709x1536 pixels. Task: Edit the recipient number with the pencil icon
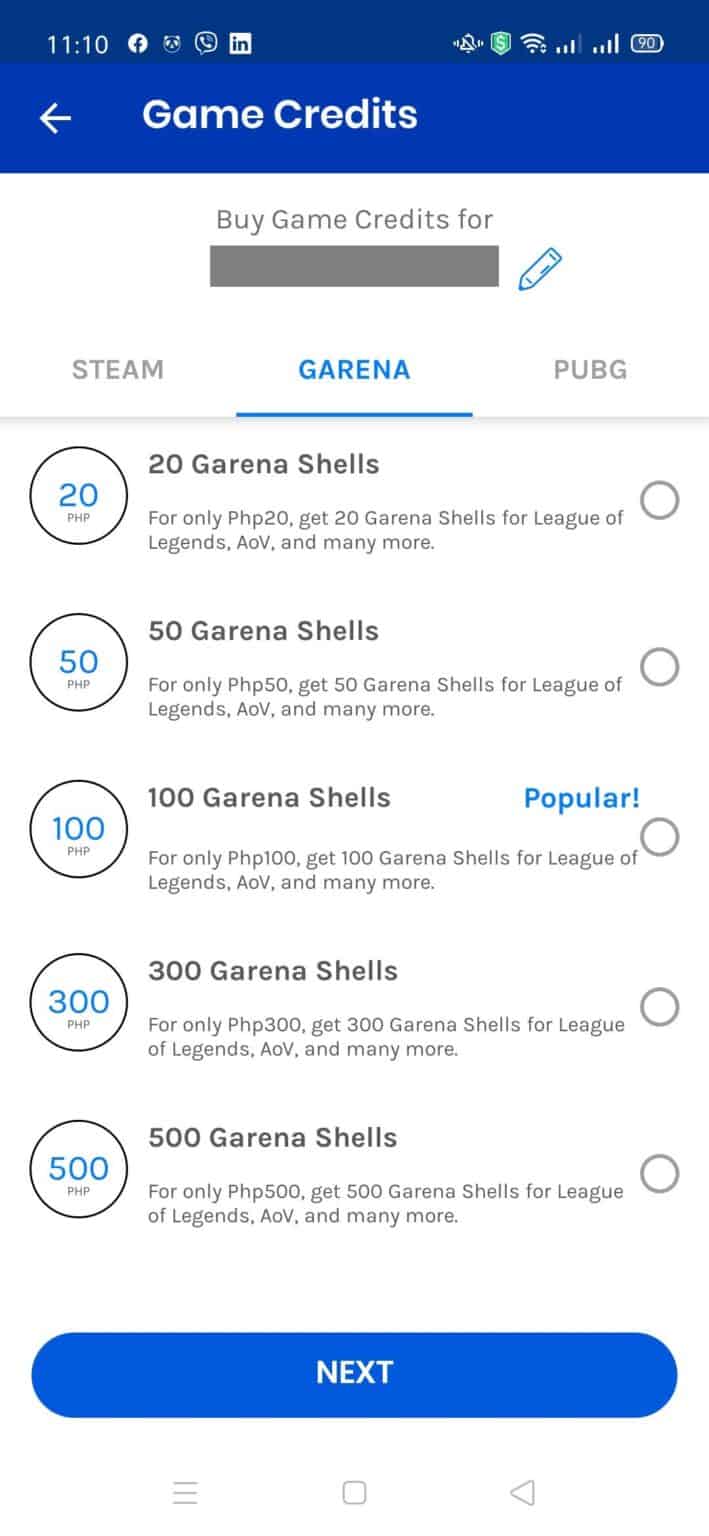point(540,269)
